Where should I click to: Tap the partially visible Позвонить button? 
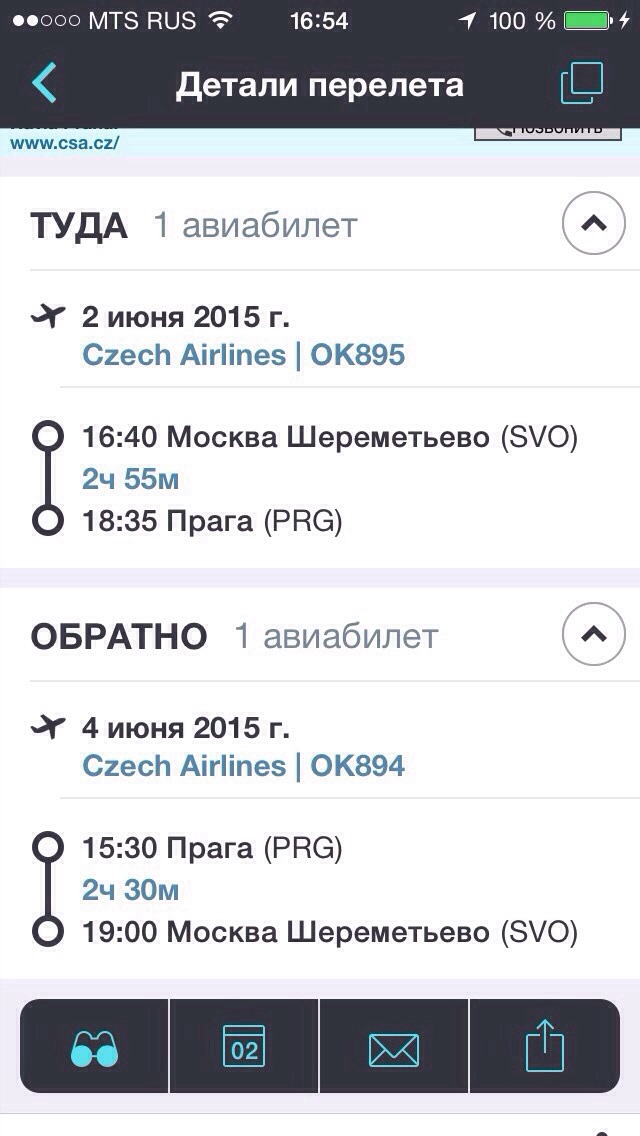coord(547,130)
